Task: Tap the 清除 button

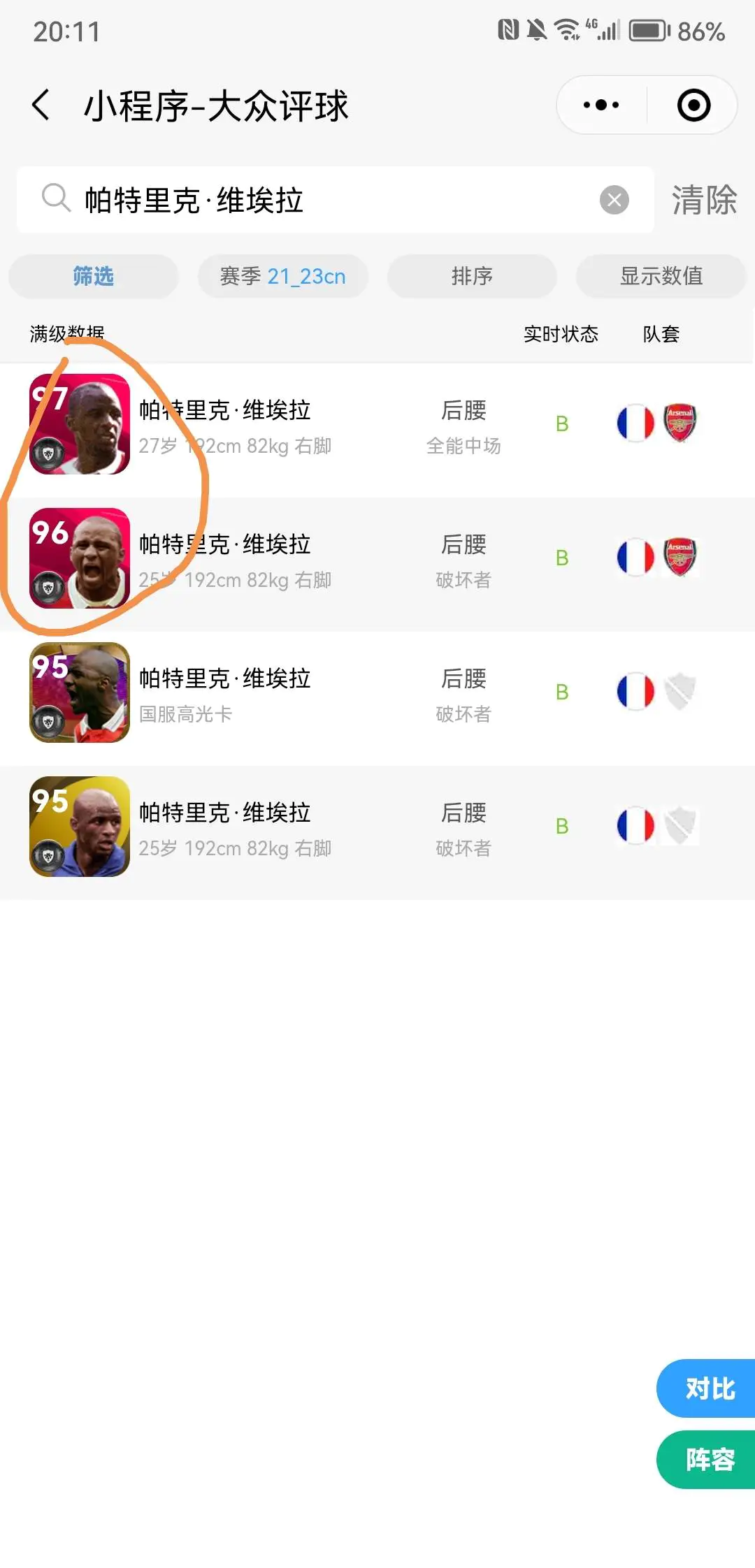Action: [703, 201]
